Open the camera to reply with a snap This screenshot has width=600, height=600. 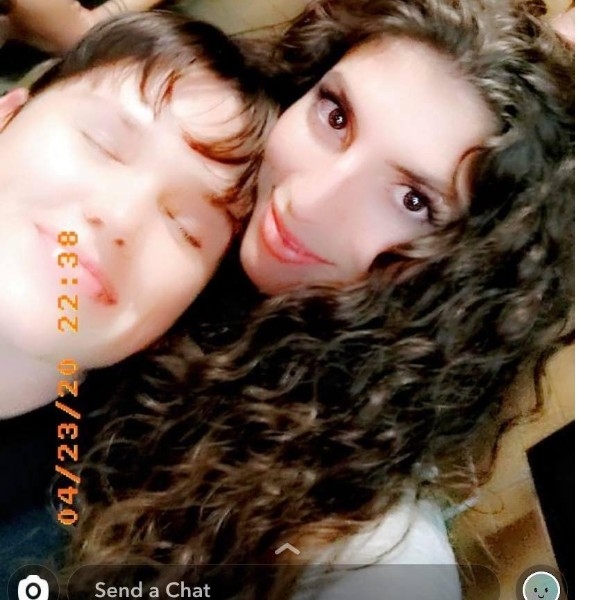(x=32, y=587)
